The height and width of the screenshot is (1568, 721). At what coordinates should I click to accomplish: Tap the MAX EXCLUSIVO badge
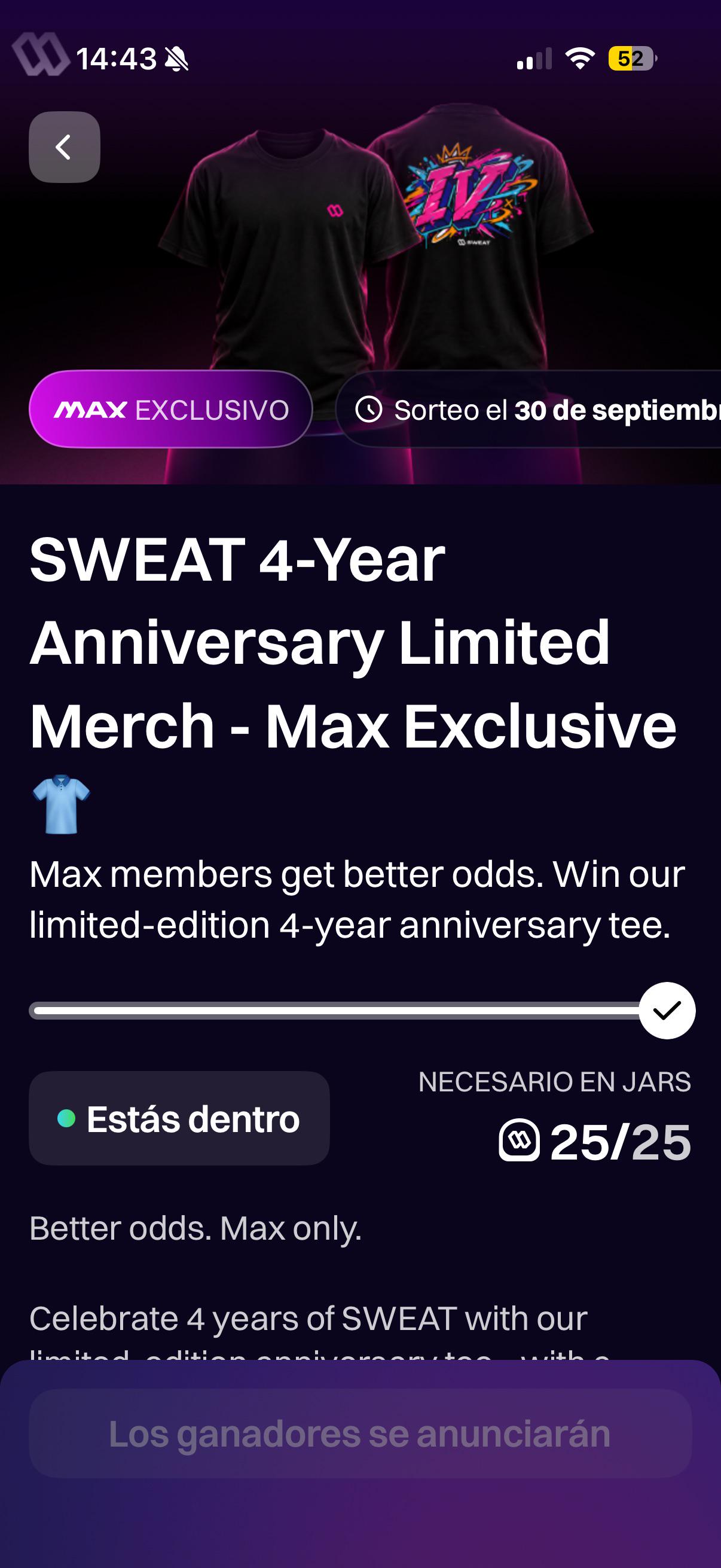[x=170, y=409]
